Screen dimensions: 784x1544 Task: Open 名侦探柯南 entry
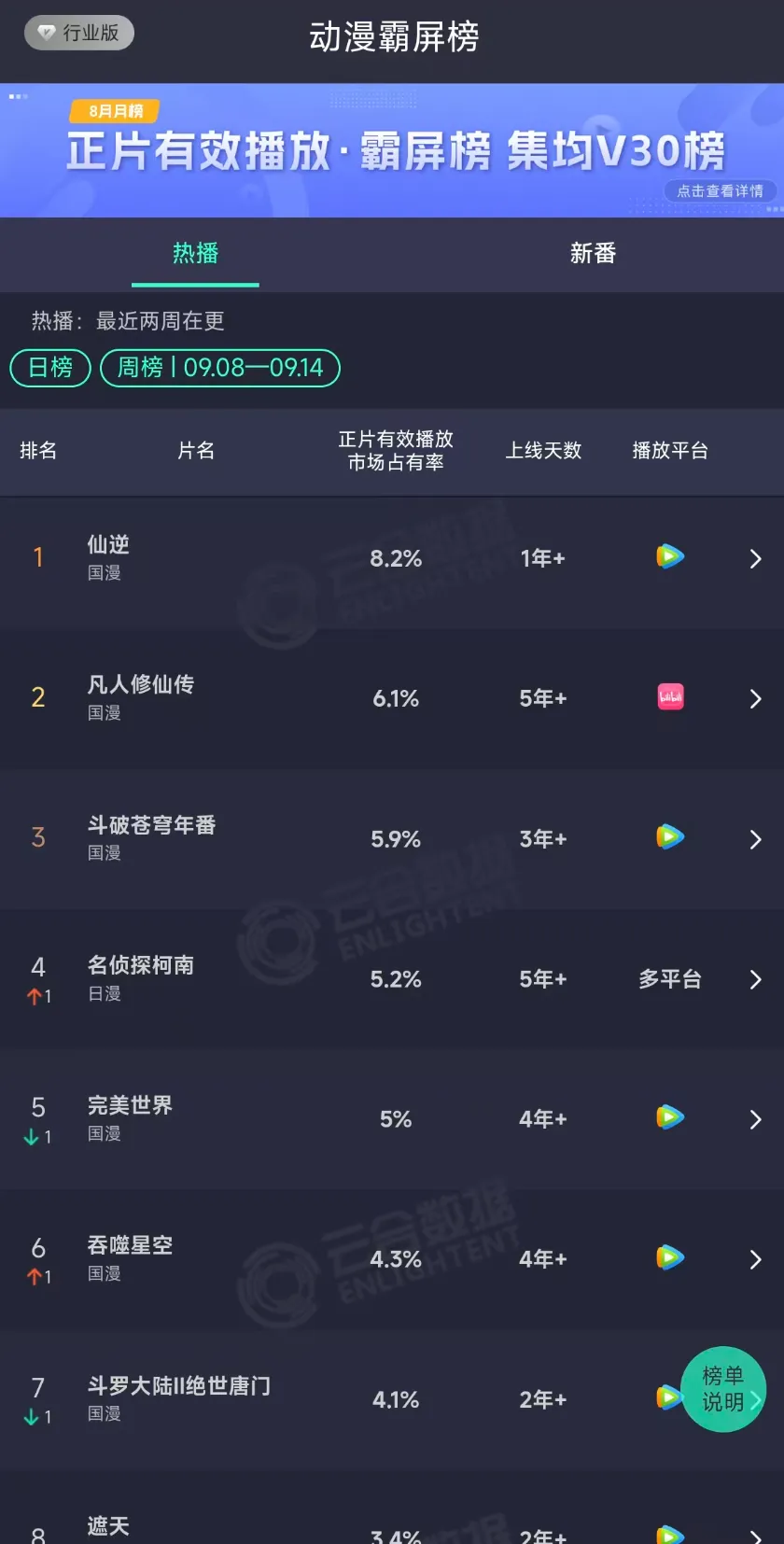(392, 978)
